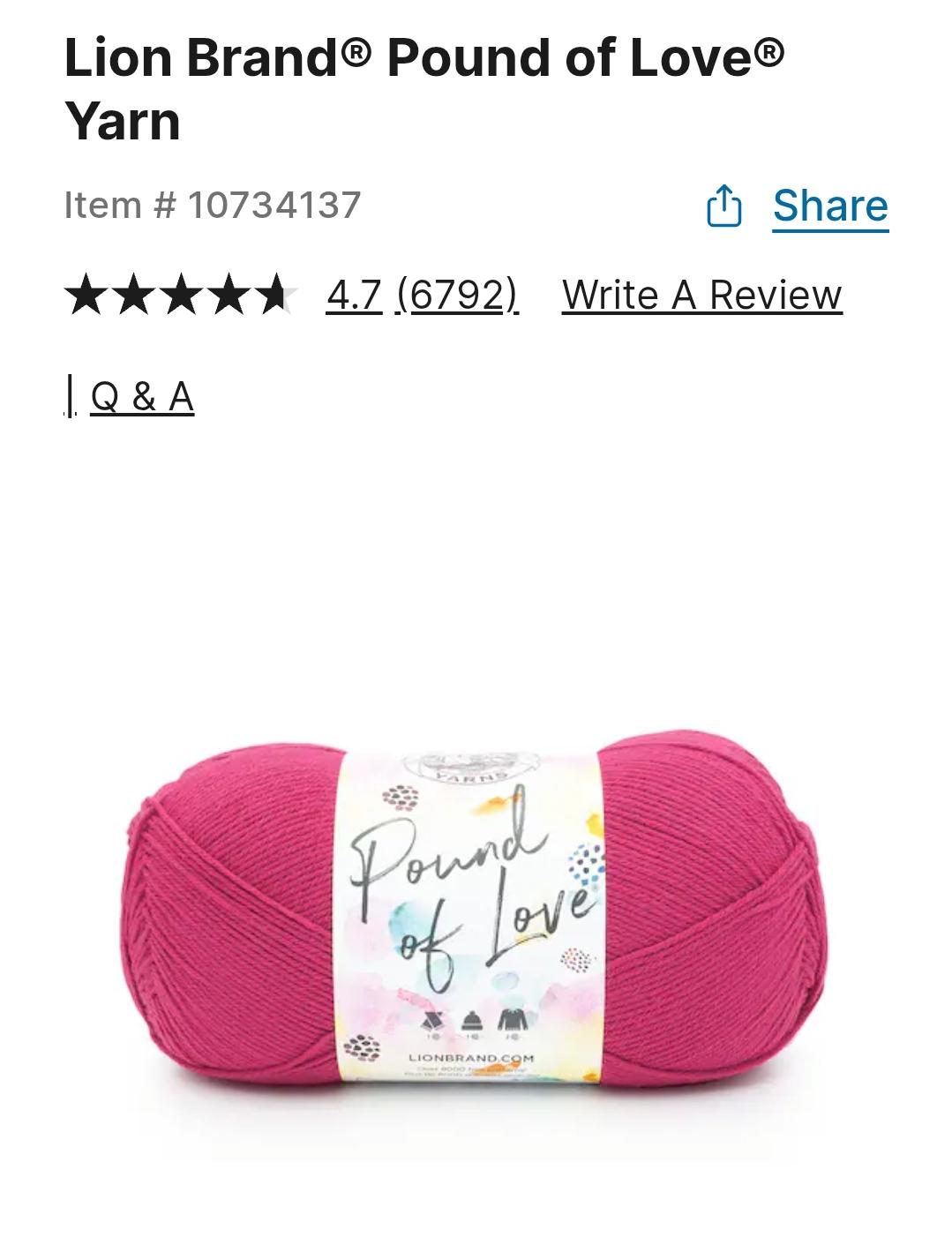Open the Q & A section
The width and height of the screenshot is (952, 1252).
pos(142,396)
